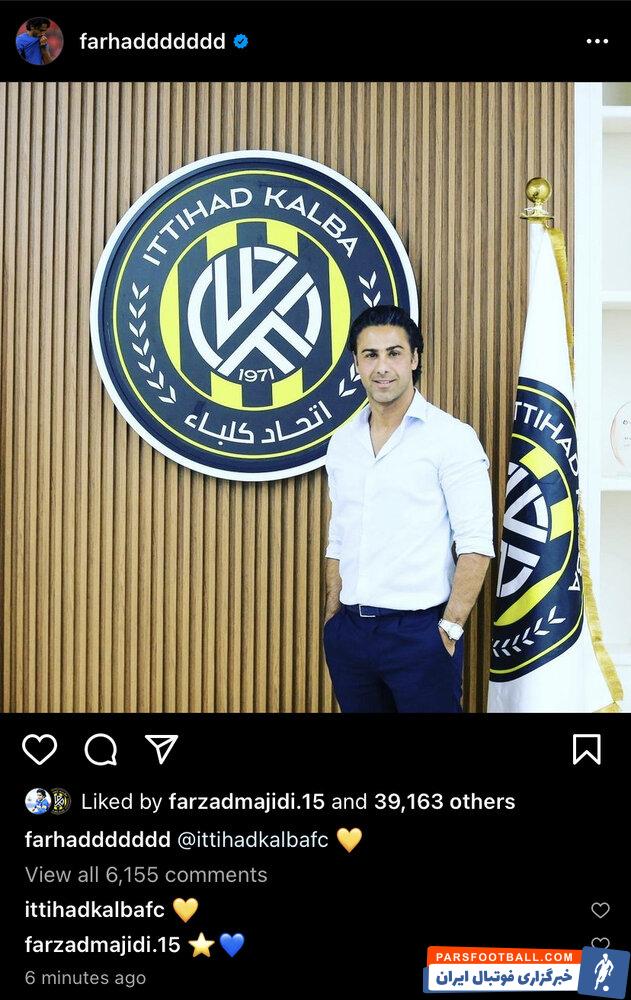Open the farhaddddddd username in the header

(x=152, y=41)
